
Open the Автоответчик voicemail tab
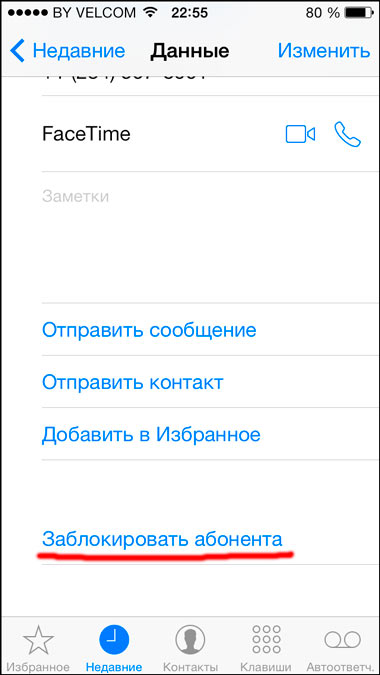(342, 648)
